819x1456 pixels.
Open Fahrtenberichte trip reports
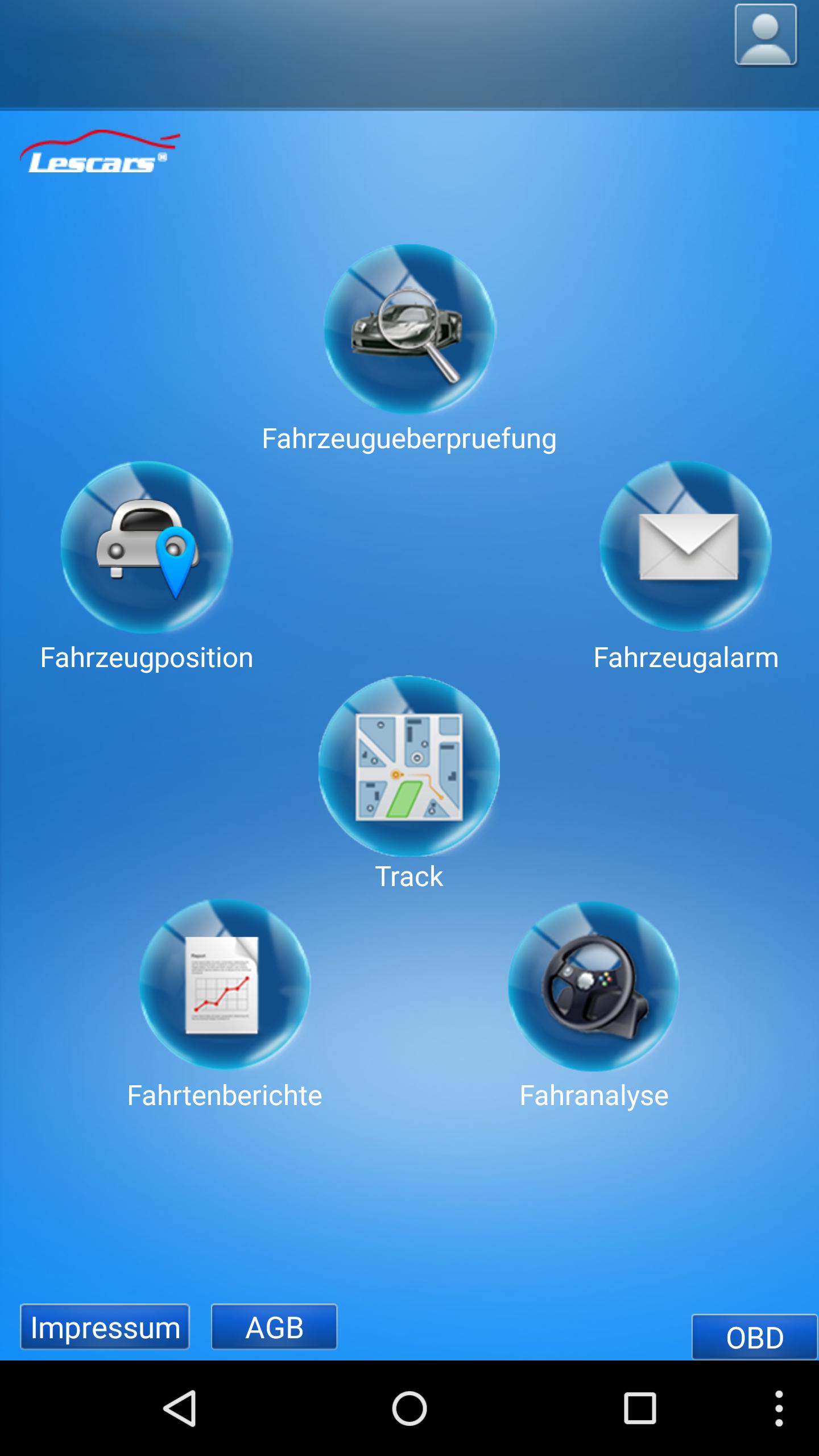pos(225,985)
